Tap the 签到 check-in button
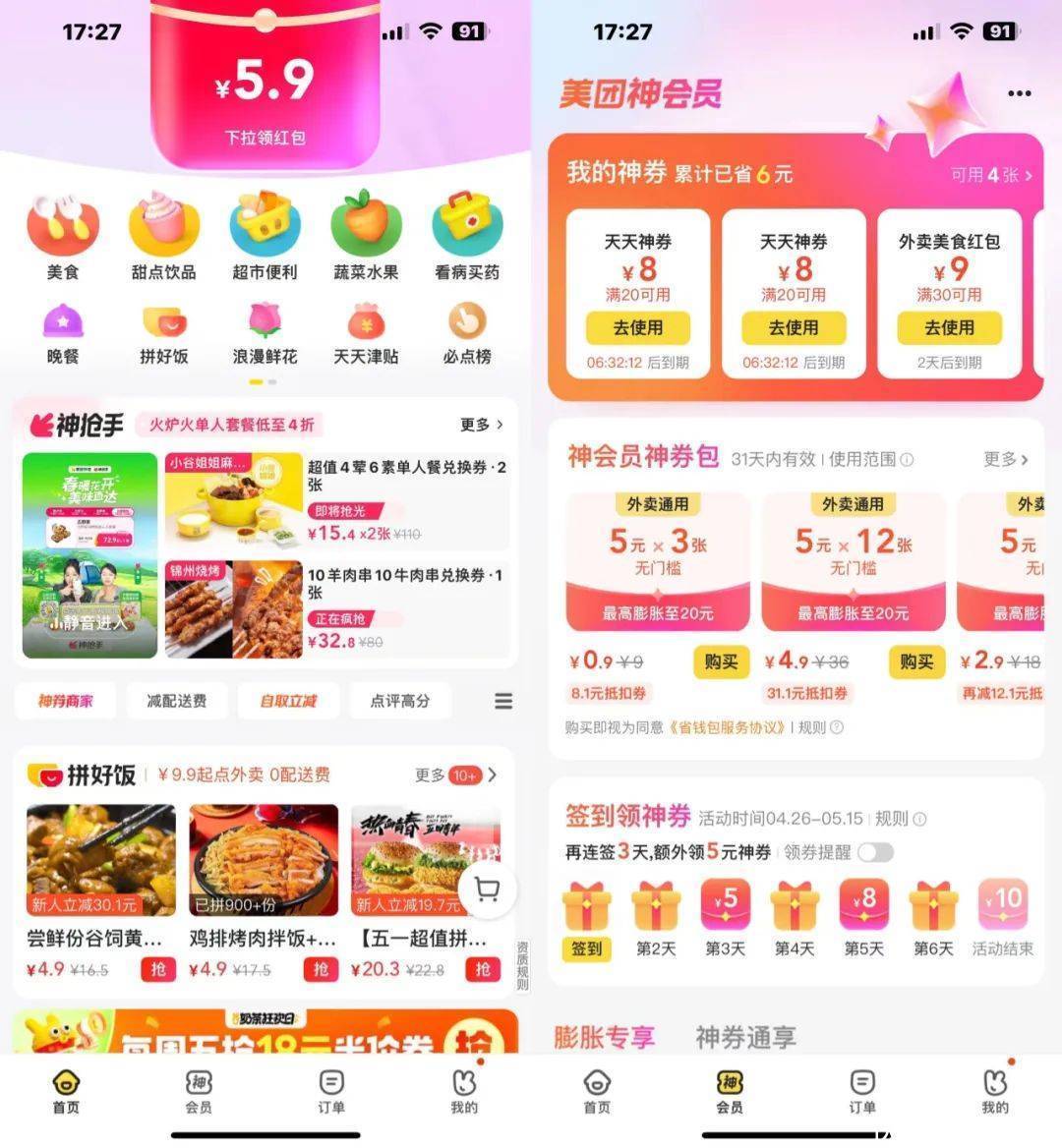This screenshot has width=1062, height=1148. pyautogui.click(x=586, y=948)
